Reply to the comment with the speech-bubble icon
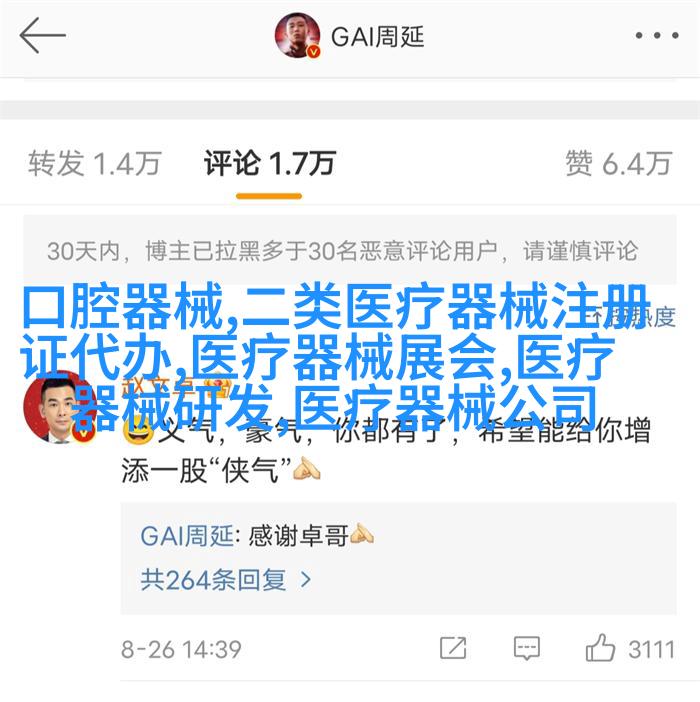Screen dimensions: 700x702 pyautogui.click(x=527, y=648)
